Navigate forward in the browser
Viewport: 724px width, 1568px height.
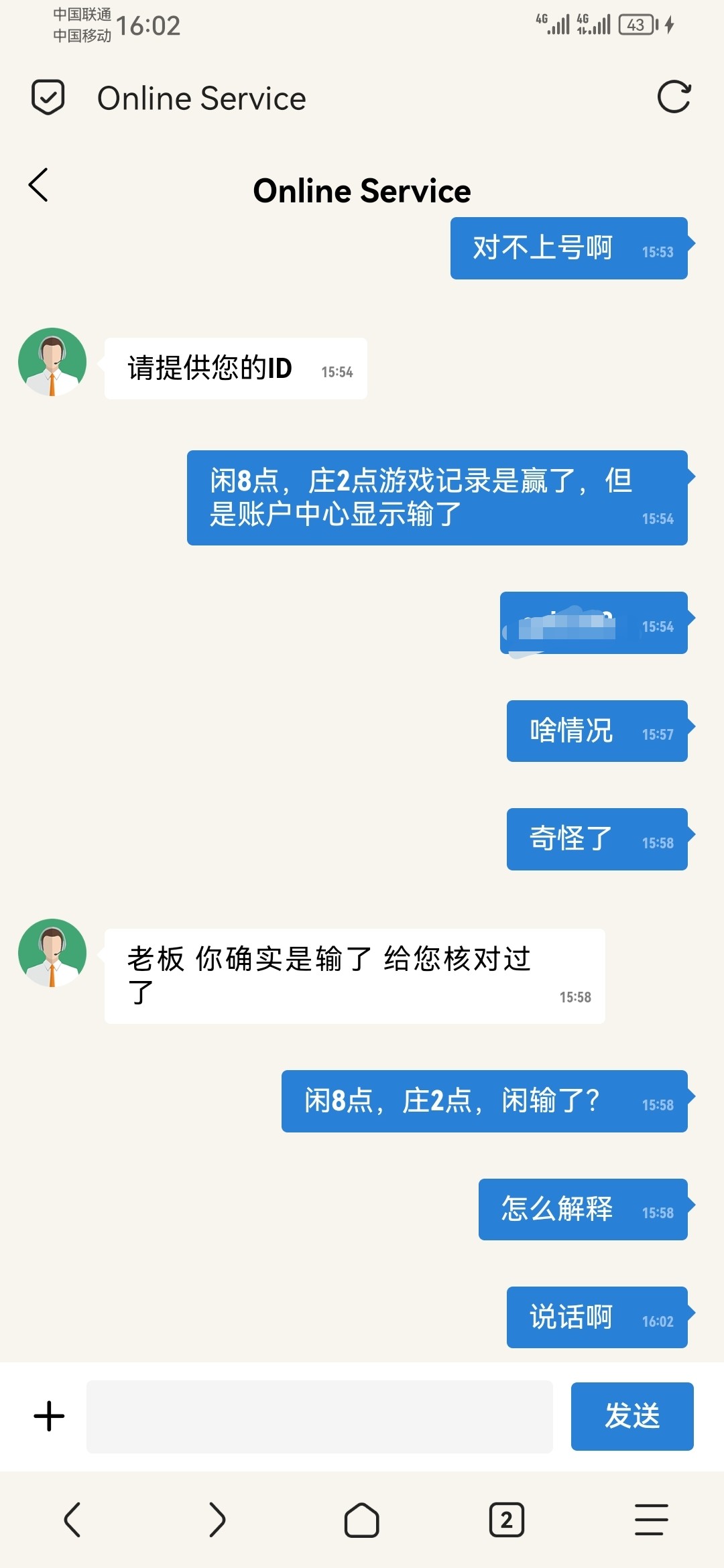pyautogui.click(x=217, y=1519)
